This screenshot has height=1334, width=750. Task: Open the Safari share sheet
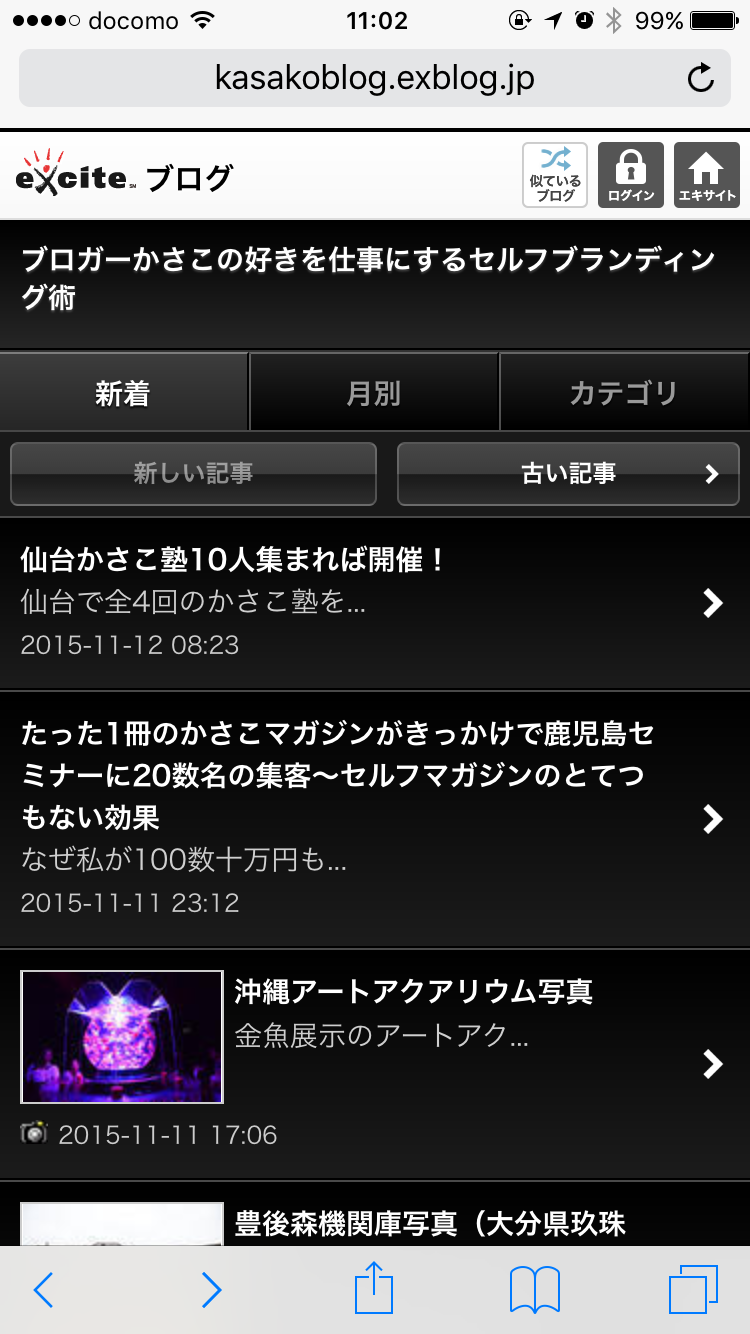(x=375, y=1288)
